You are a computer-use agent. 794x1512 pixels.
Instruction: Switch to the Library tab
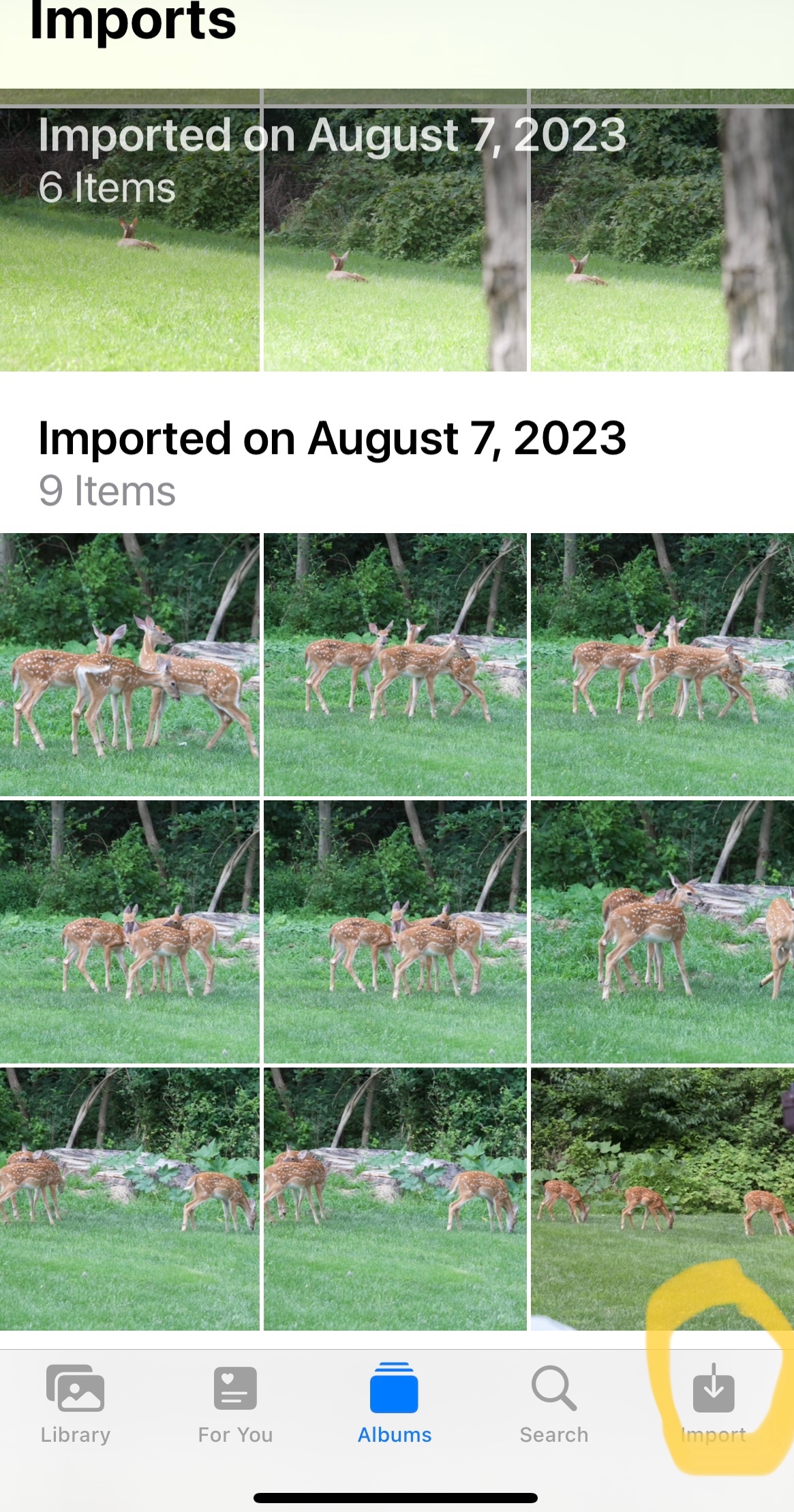75,1403
